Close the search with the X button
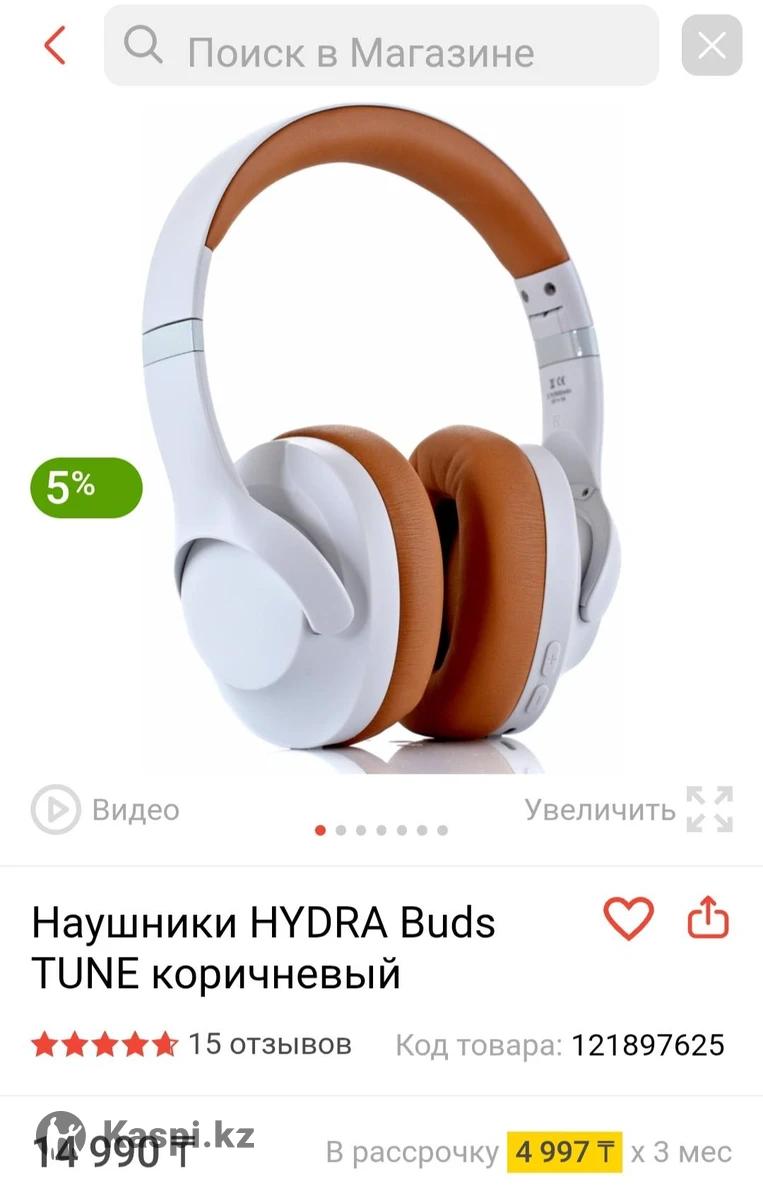This screenshot has height=1200, width=763. [711, 46]
